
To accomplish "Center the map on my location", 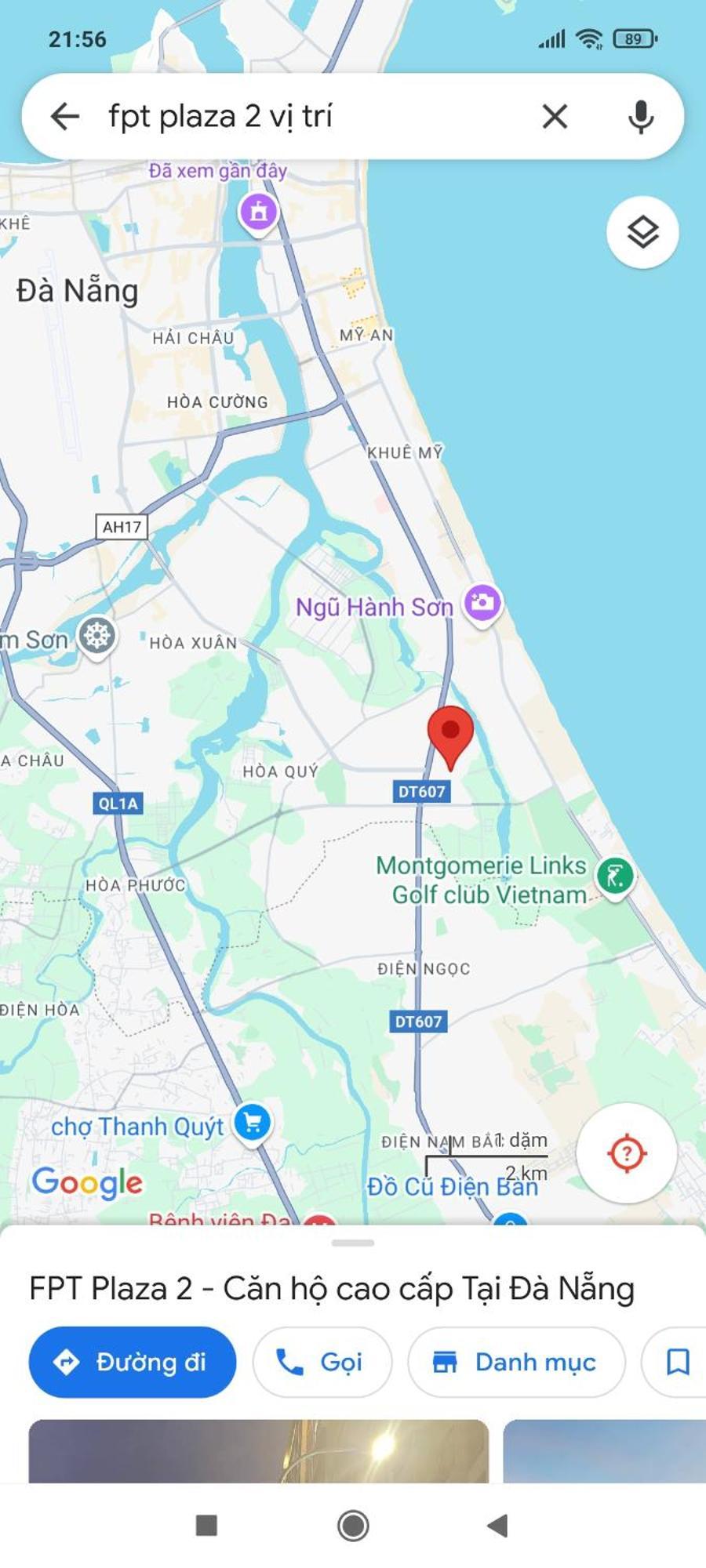I will coord(626,1153).
